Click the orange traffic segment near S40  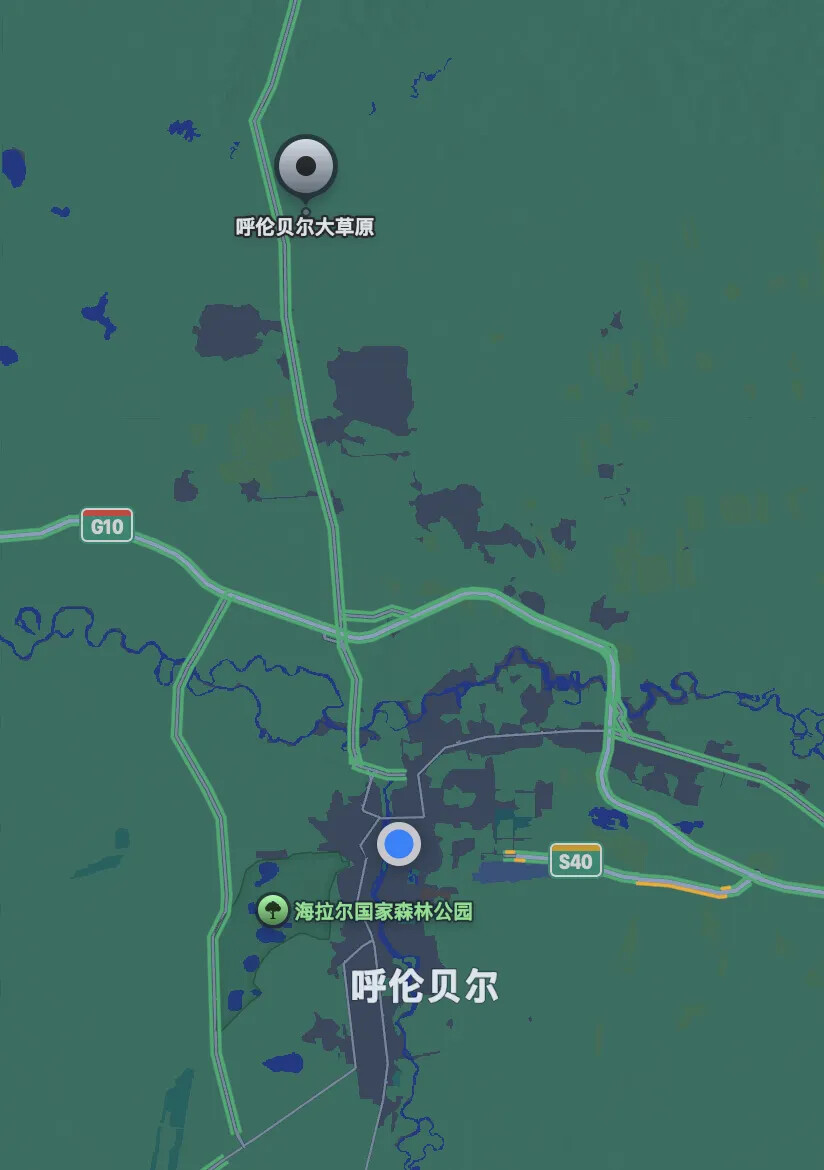(510, 855)
